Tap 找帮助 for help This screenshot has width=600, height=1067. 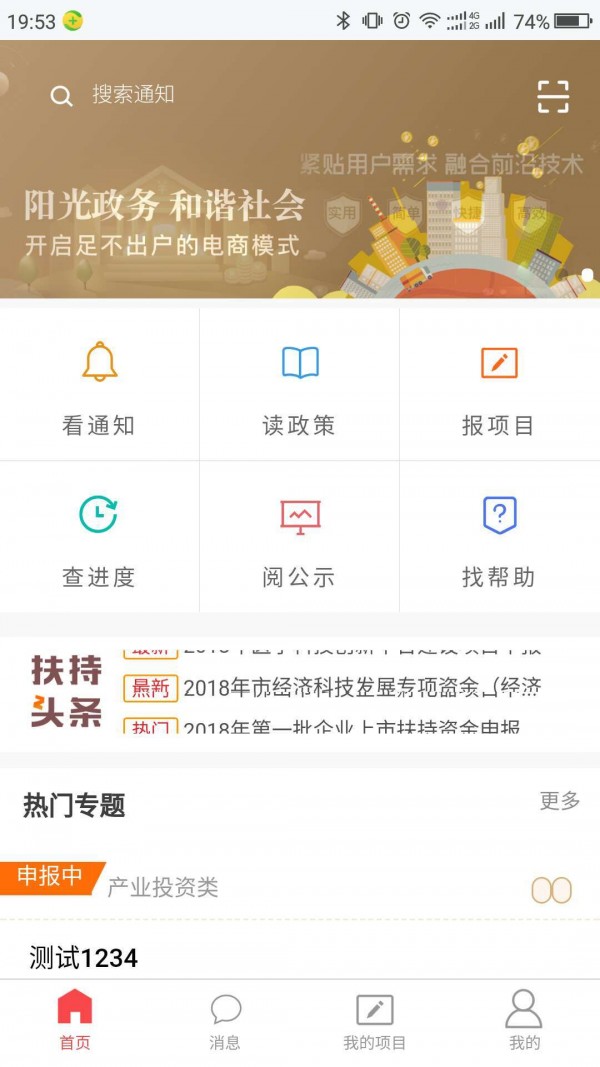[499, 539]
